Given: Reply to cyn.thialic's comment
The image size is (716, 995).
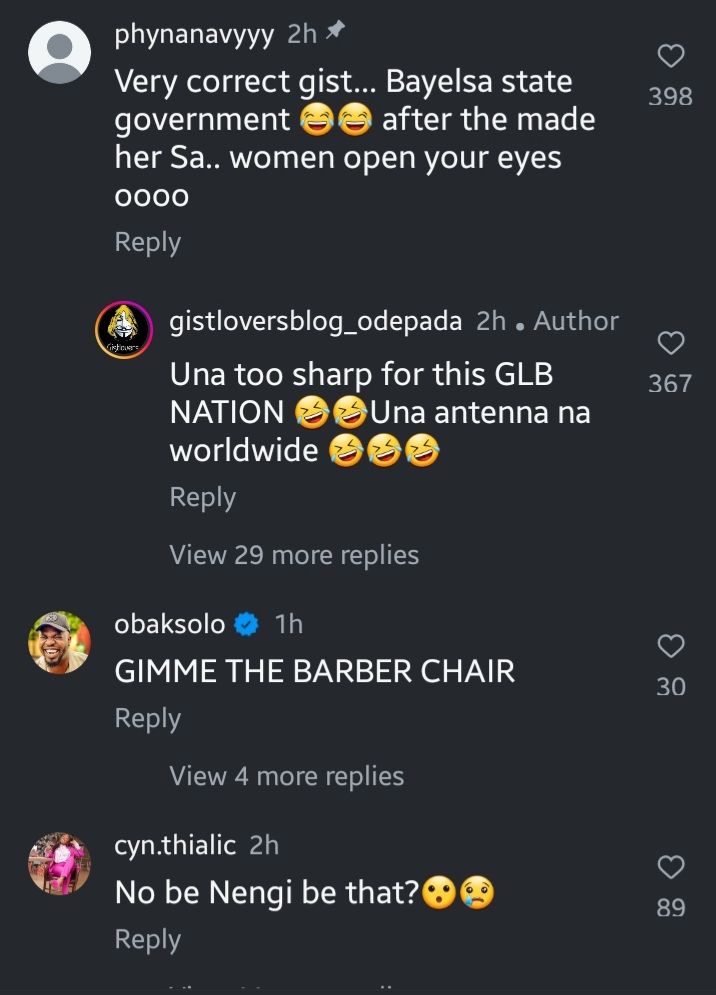Looking at the screenshot, I should click(147, 939).
